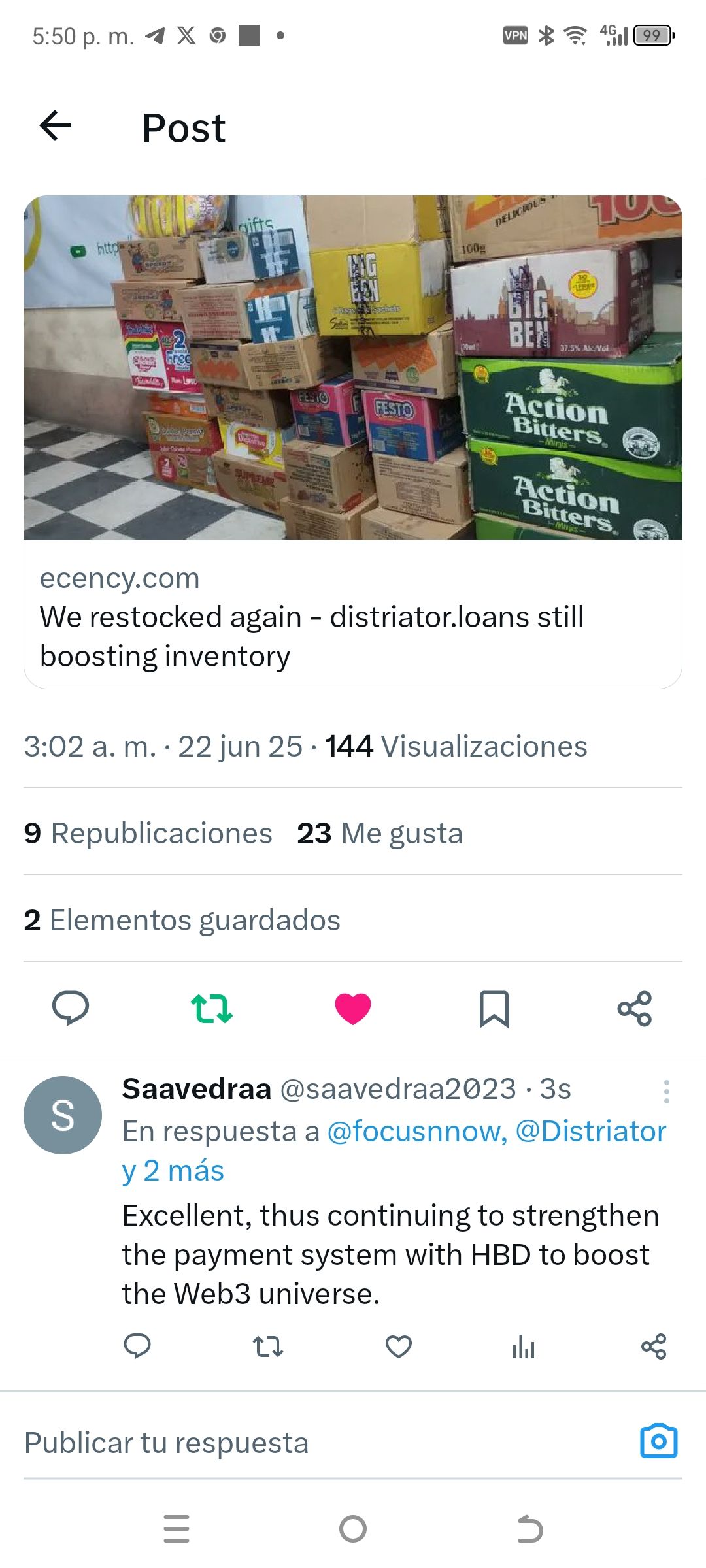706x1568 pixels.
Task: Reply to Saavedraa's comment
Action: (x=137, y=1347)
